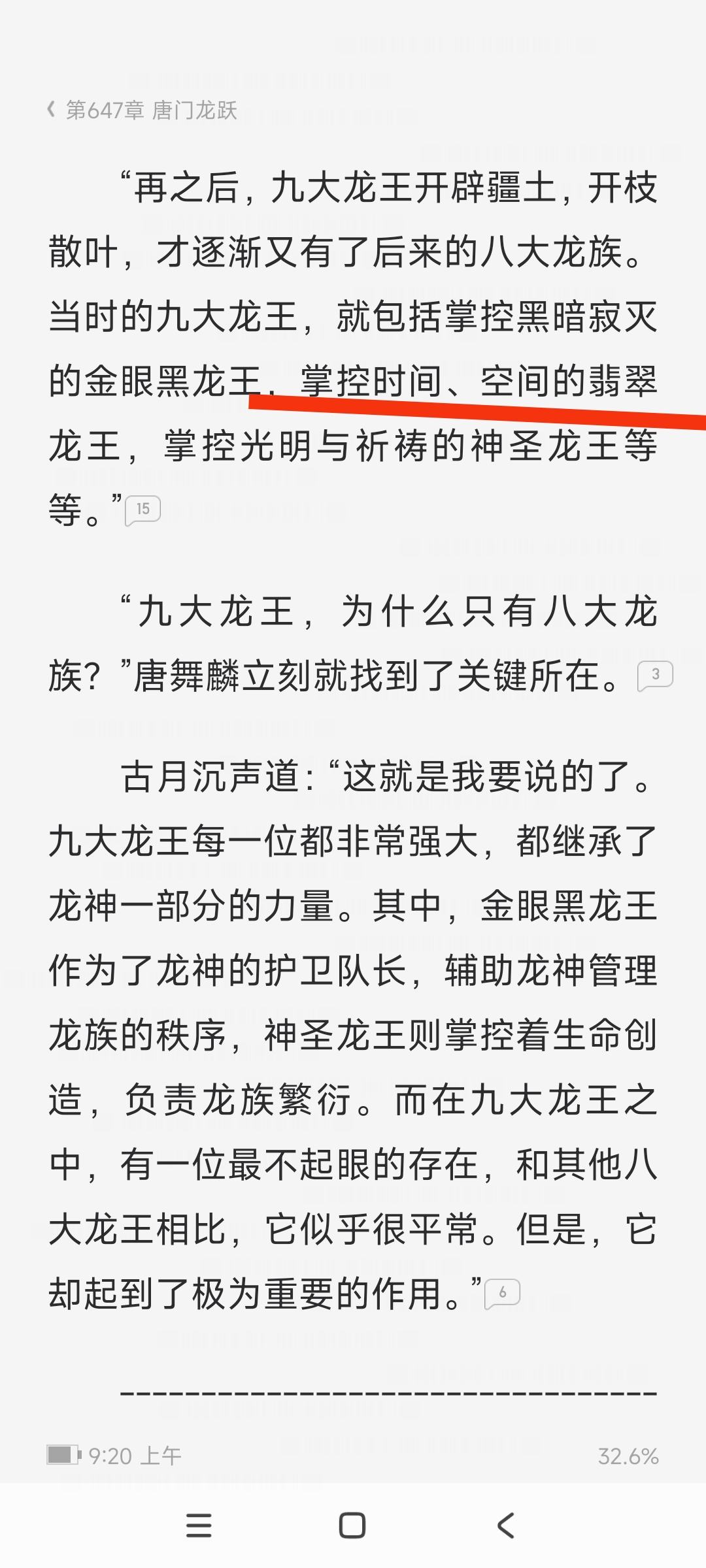Tap system home button
706x1568 pixels.
coord(352,1526)
